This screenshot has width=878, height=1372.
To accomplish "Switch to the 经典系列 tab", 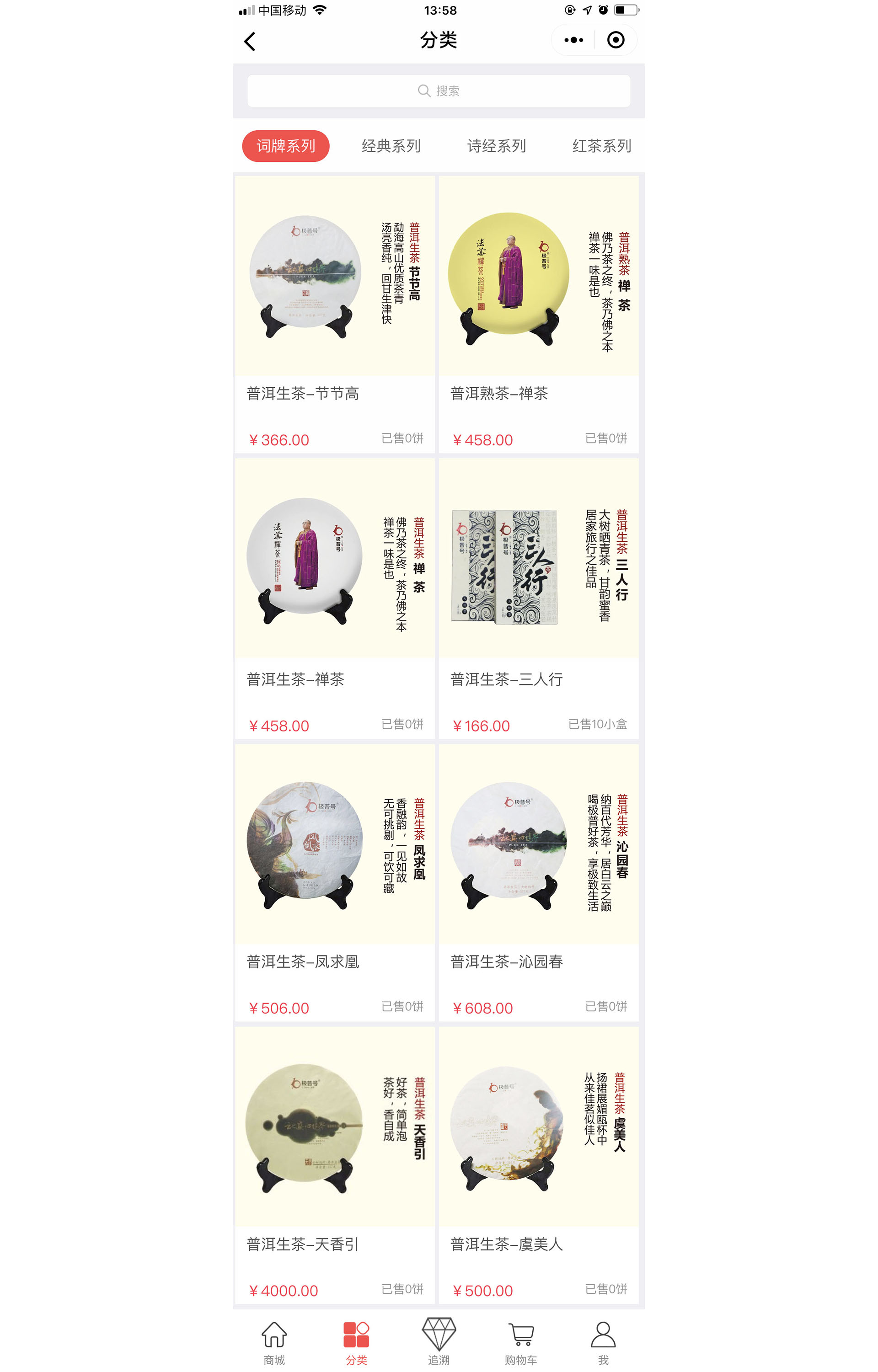I will (x=391, y=146).
